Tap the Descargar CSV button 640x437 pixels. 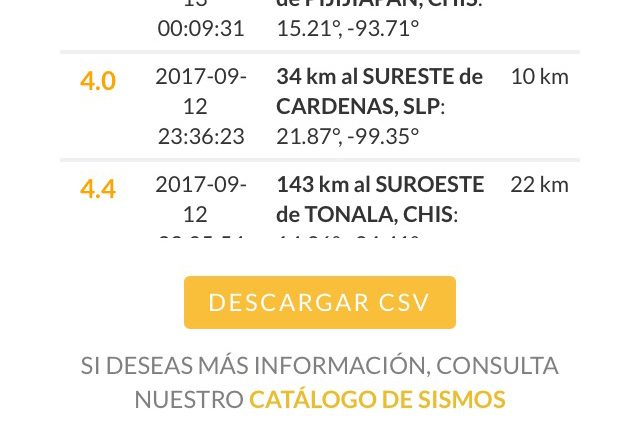[320, 303]
